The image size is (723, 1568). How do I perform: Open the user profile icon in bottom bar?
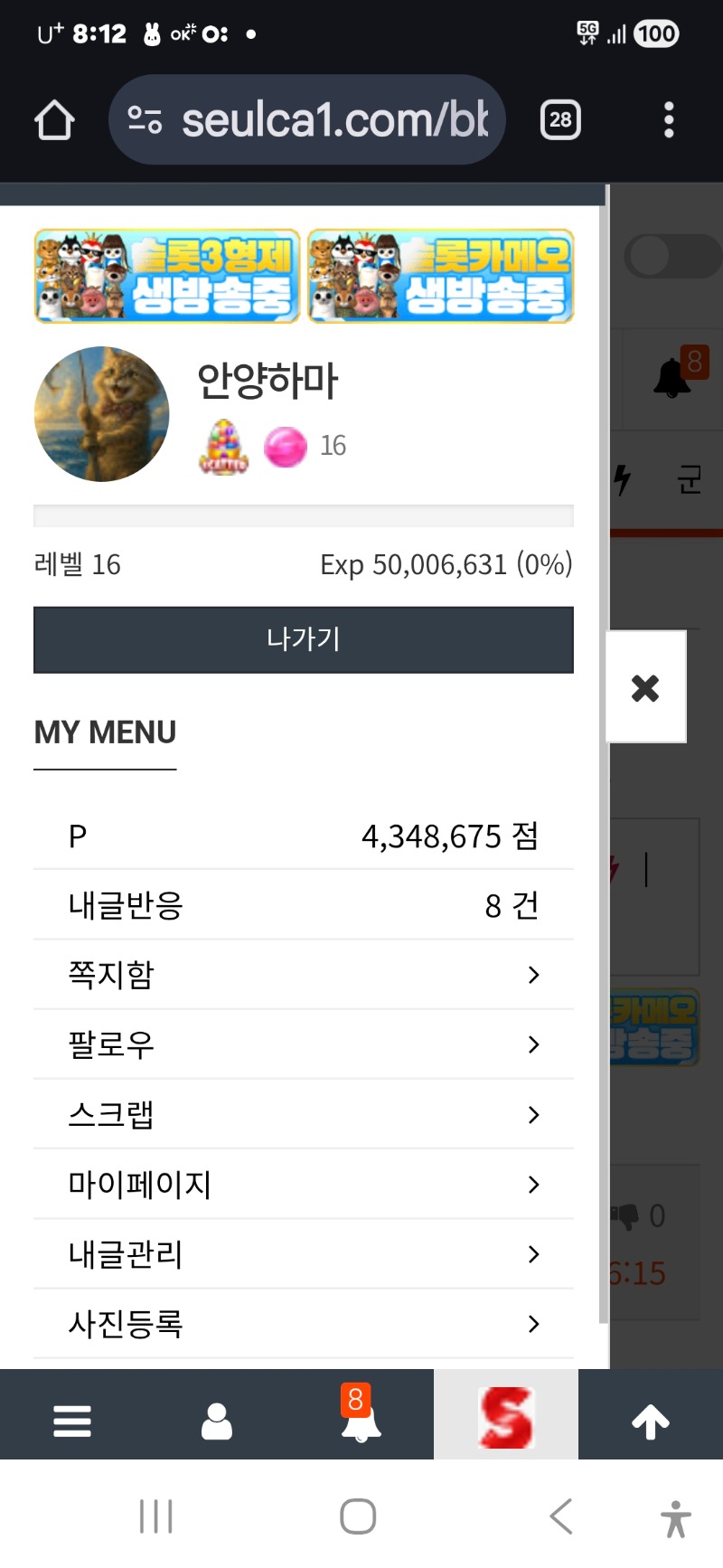217,1421
